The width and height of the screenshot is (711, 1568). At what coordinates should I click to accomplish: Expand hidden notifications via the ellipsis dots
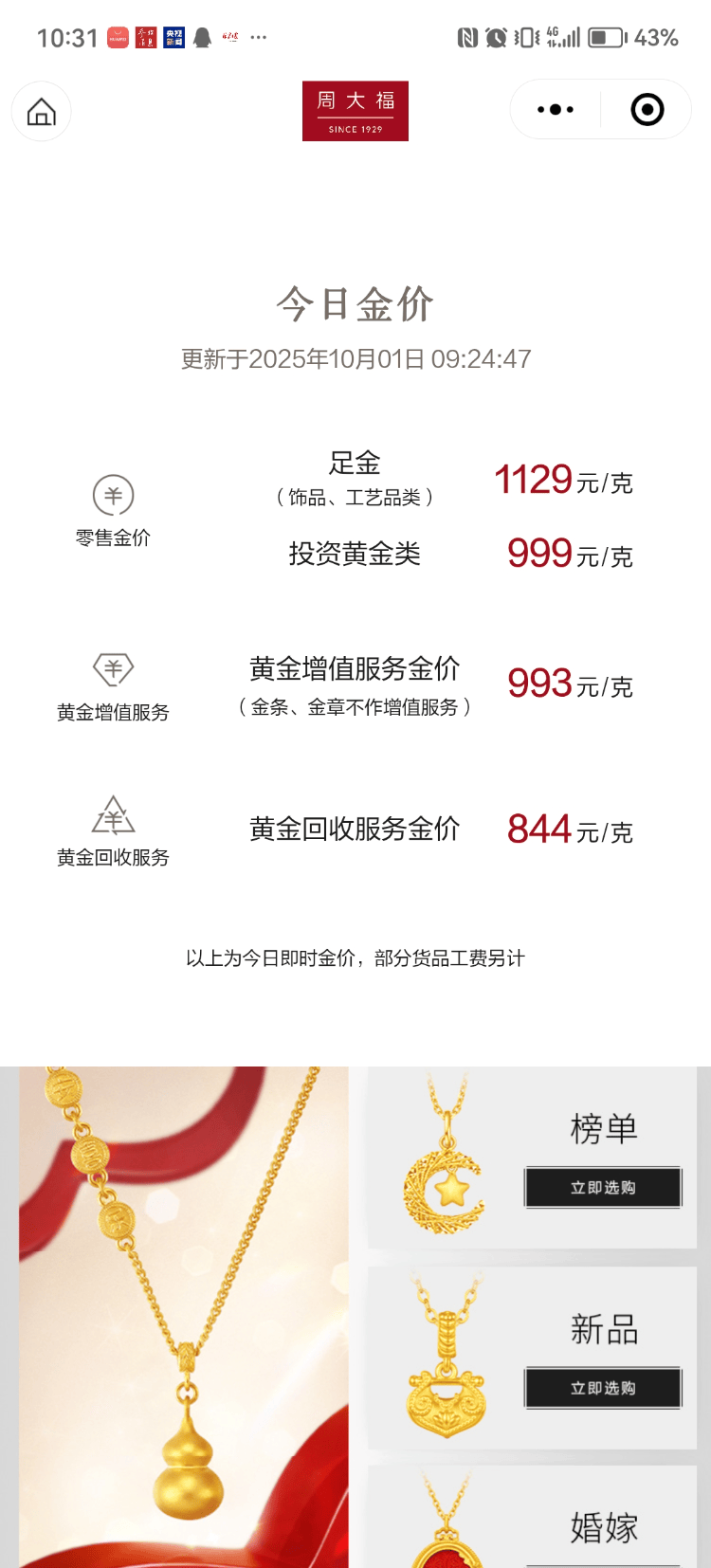click(x=260, y=38)
